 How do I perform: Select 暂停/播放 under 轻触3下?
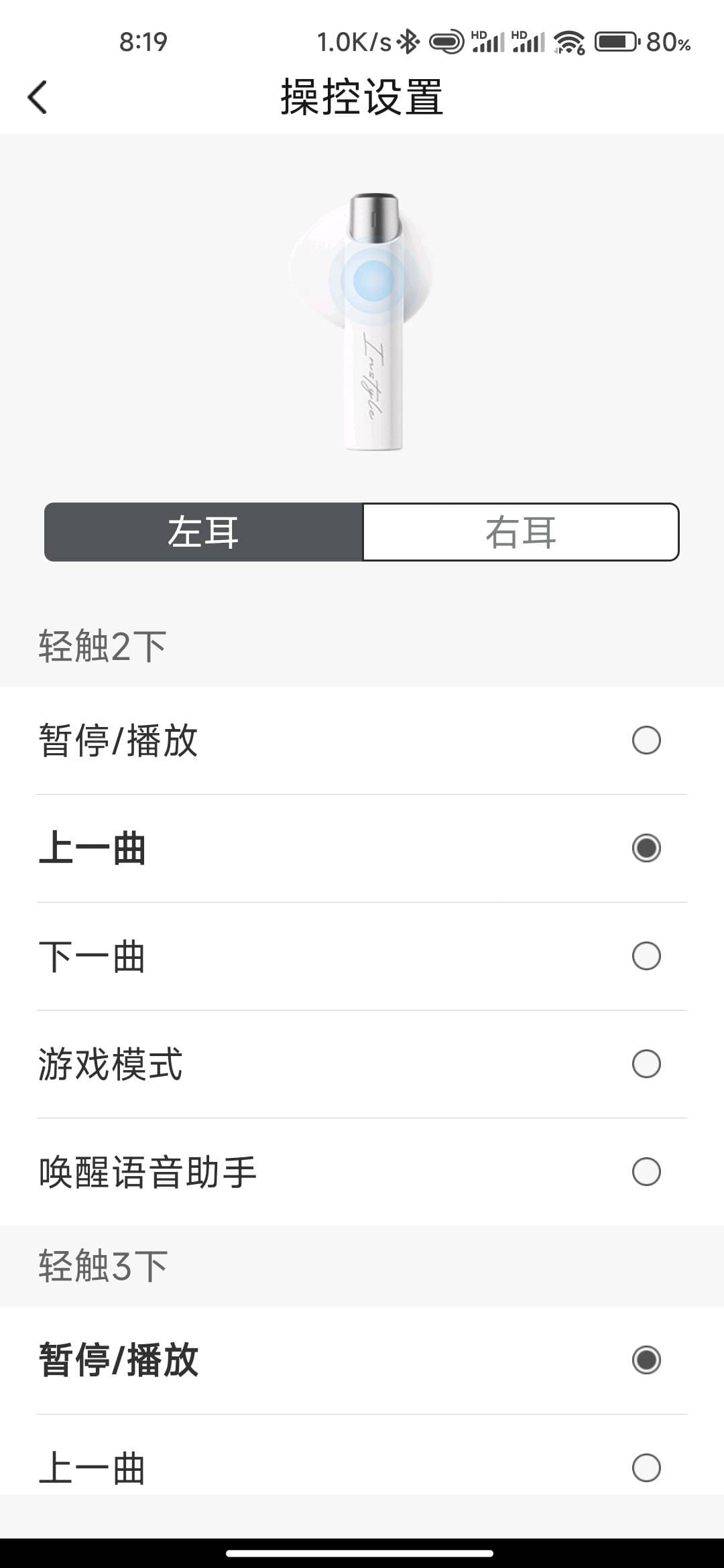362,1360
